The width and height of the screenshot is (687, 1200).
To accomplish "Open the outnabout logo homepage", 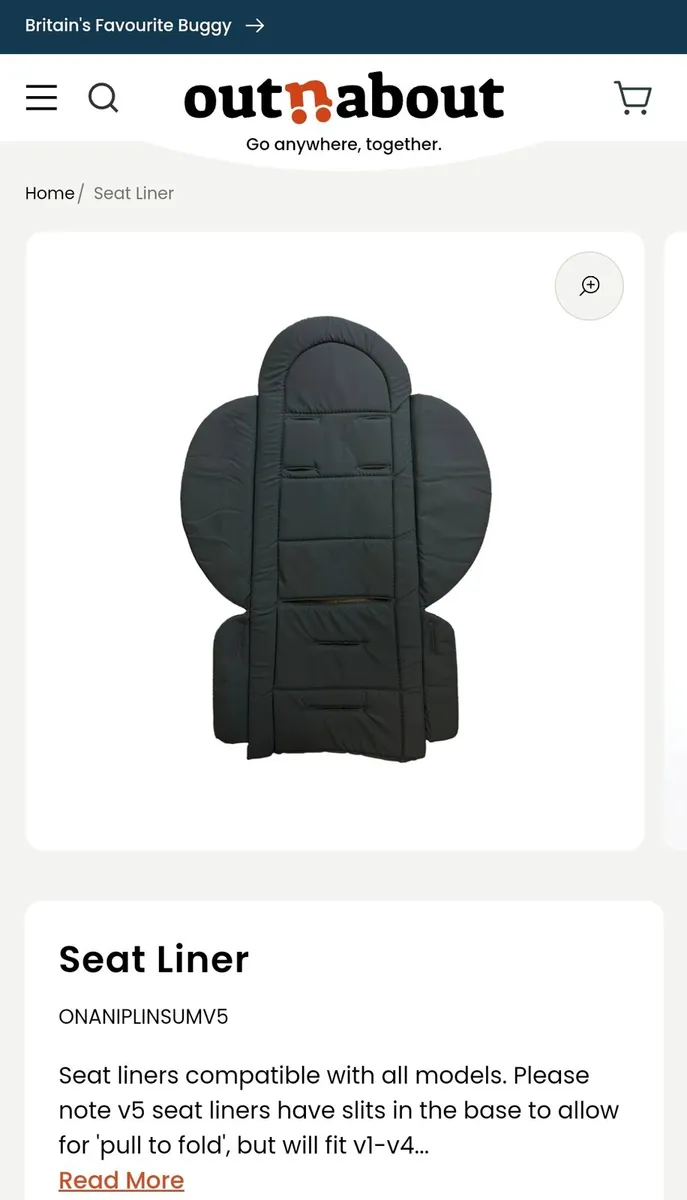I will pyautogui.click(x=343, y=100).
